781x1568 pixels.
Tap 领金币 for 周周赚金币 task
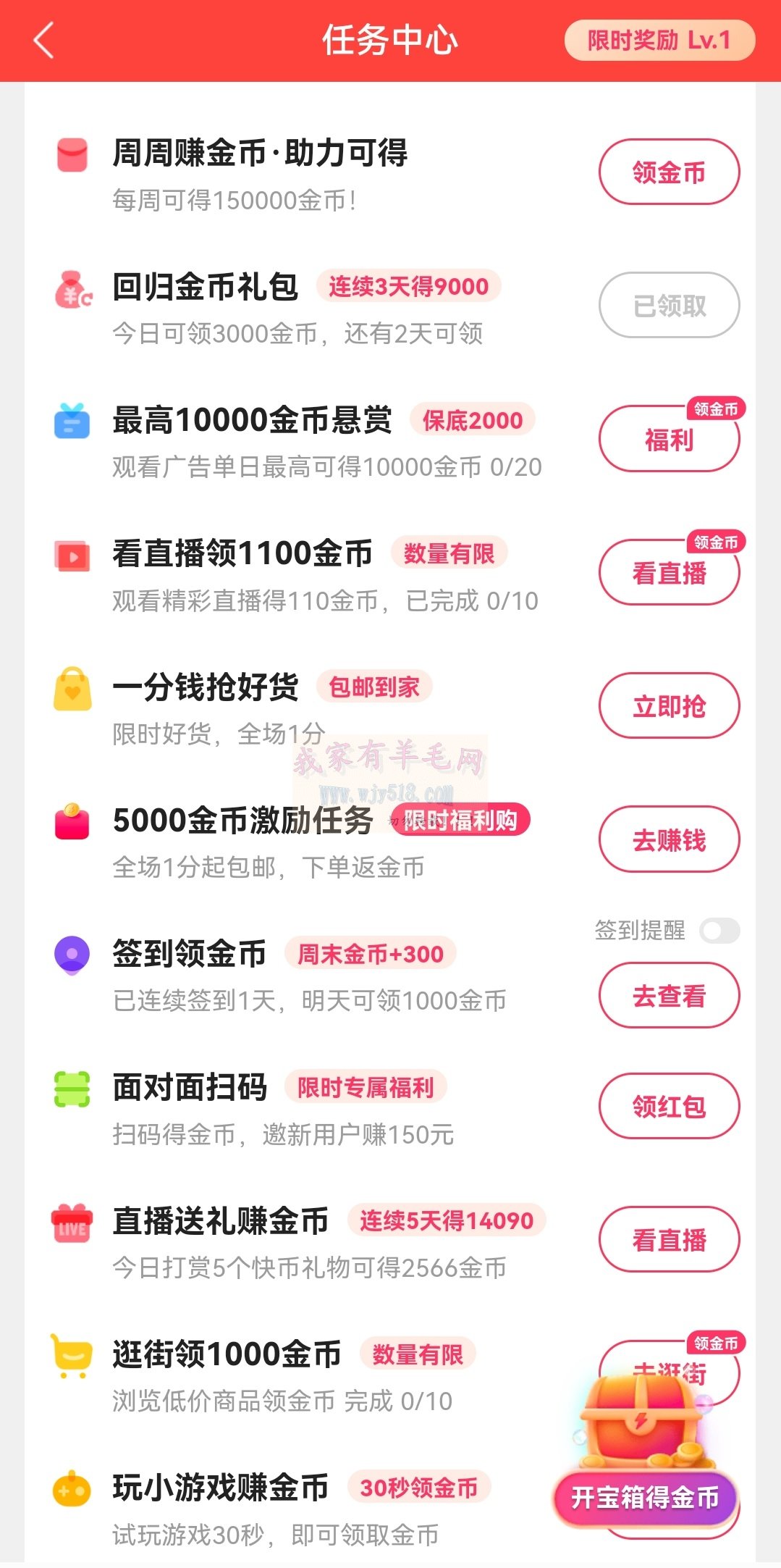tap(669, 172)
